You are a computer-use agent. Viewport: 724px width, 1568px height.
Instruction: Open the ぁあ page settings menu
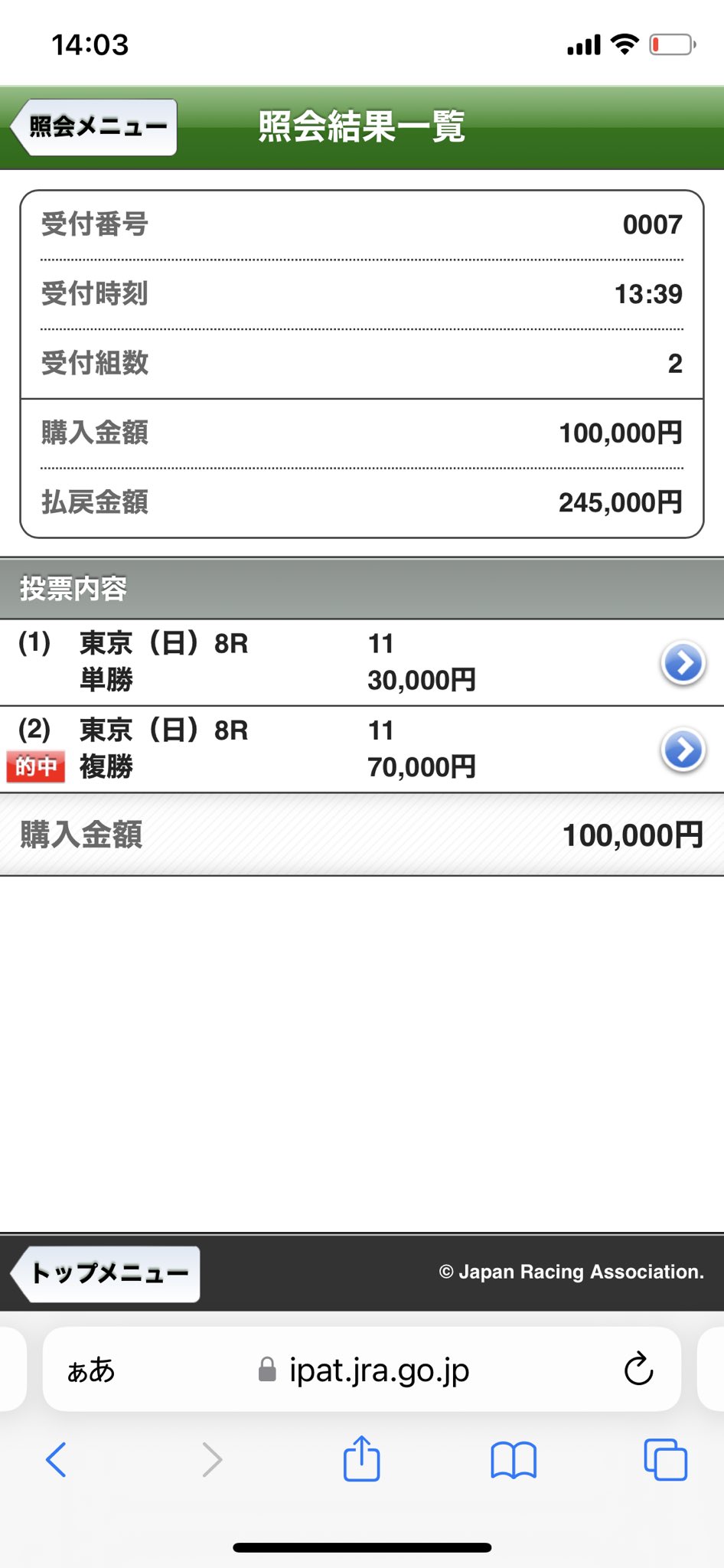[x=91, y=1370]
